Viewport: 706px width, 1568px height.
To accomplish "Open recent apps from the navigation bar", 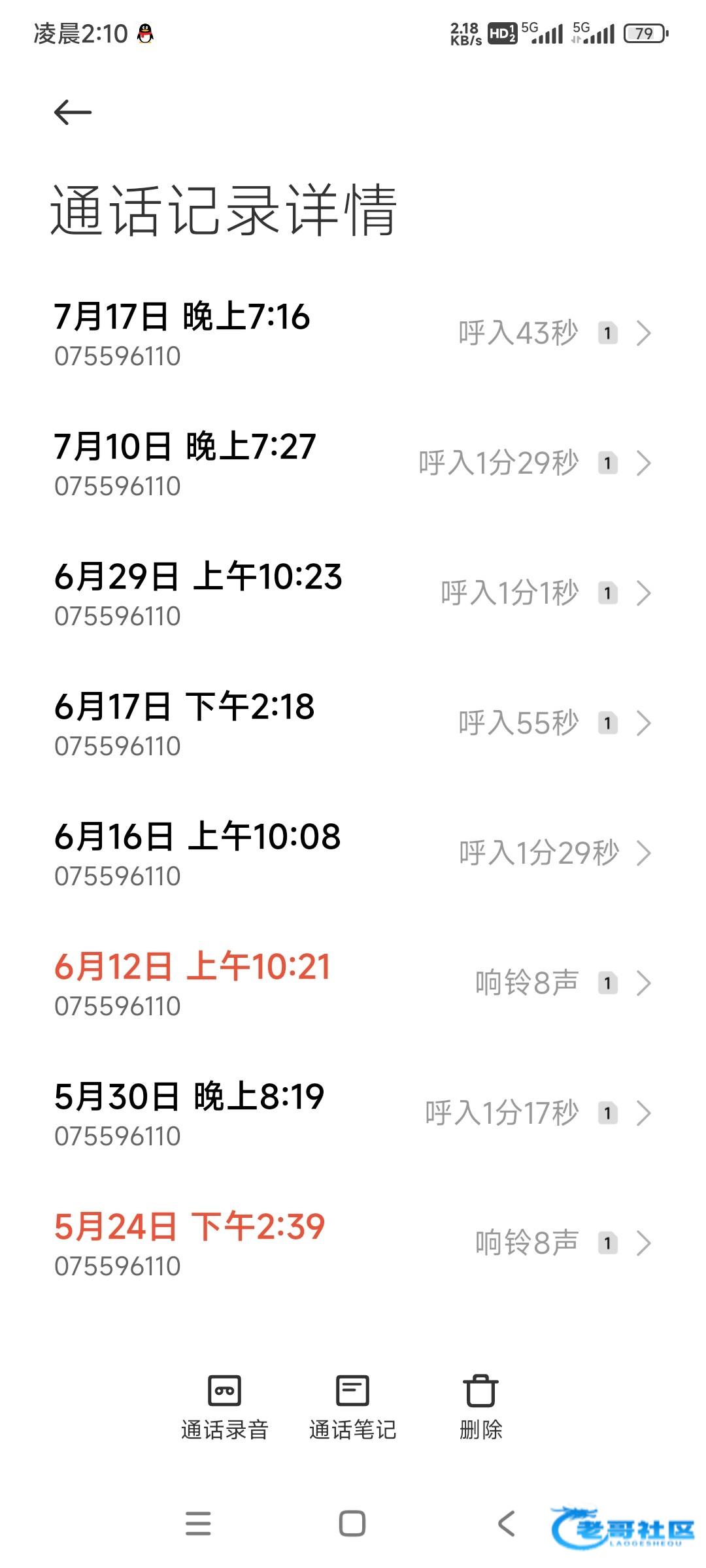I will point(198,1524).
